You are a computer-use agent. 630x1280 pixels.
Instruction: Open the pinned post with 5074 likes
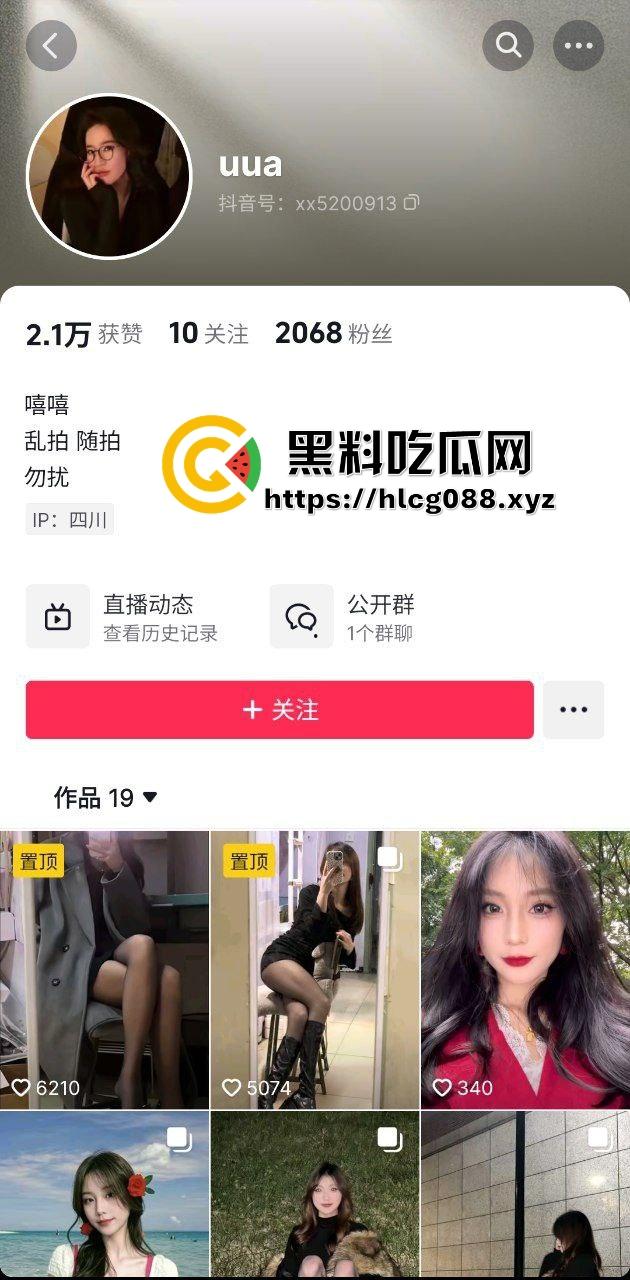point(314,969)
